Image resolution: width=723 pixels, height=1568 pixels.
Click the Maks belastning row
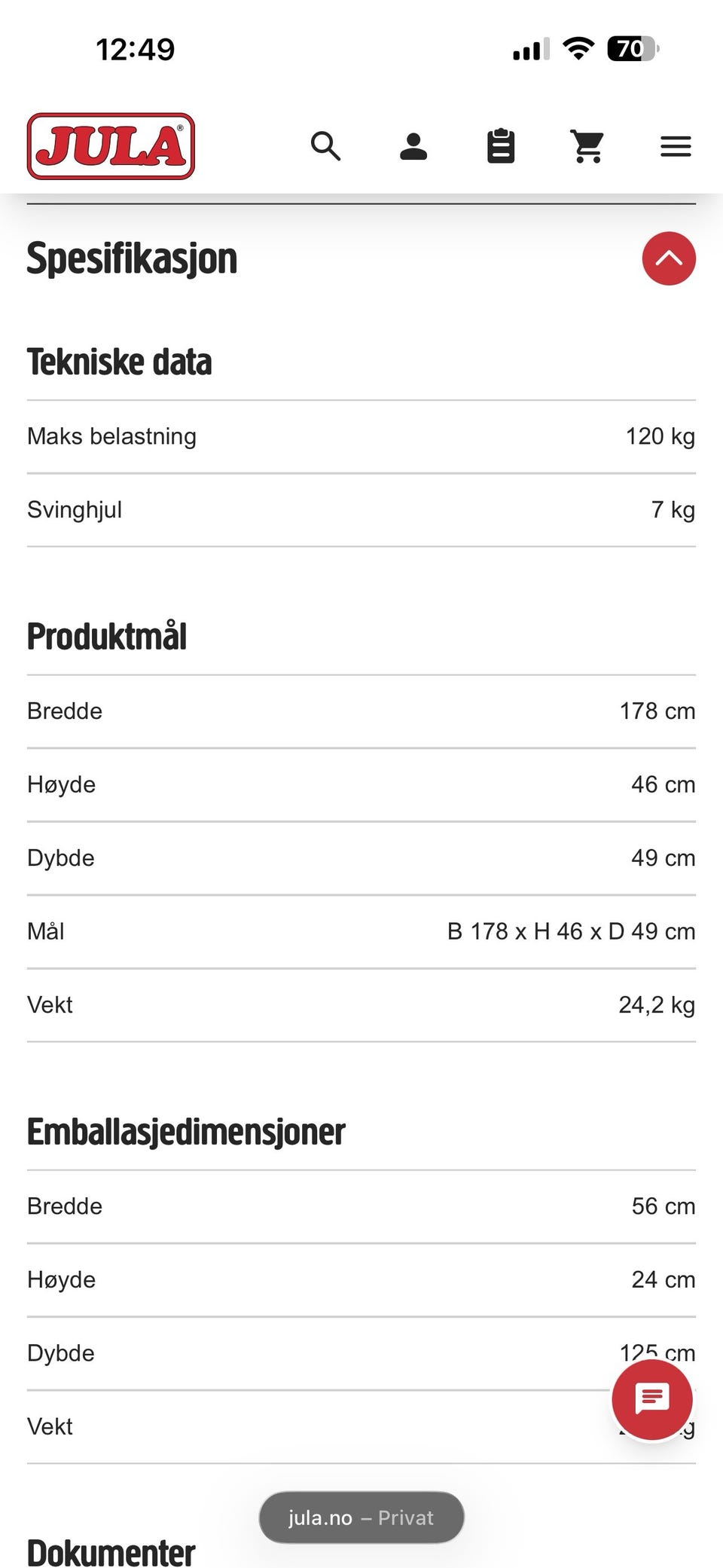[361, 436]
